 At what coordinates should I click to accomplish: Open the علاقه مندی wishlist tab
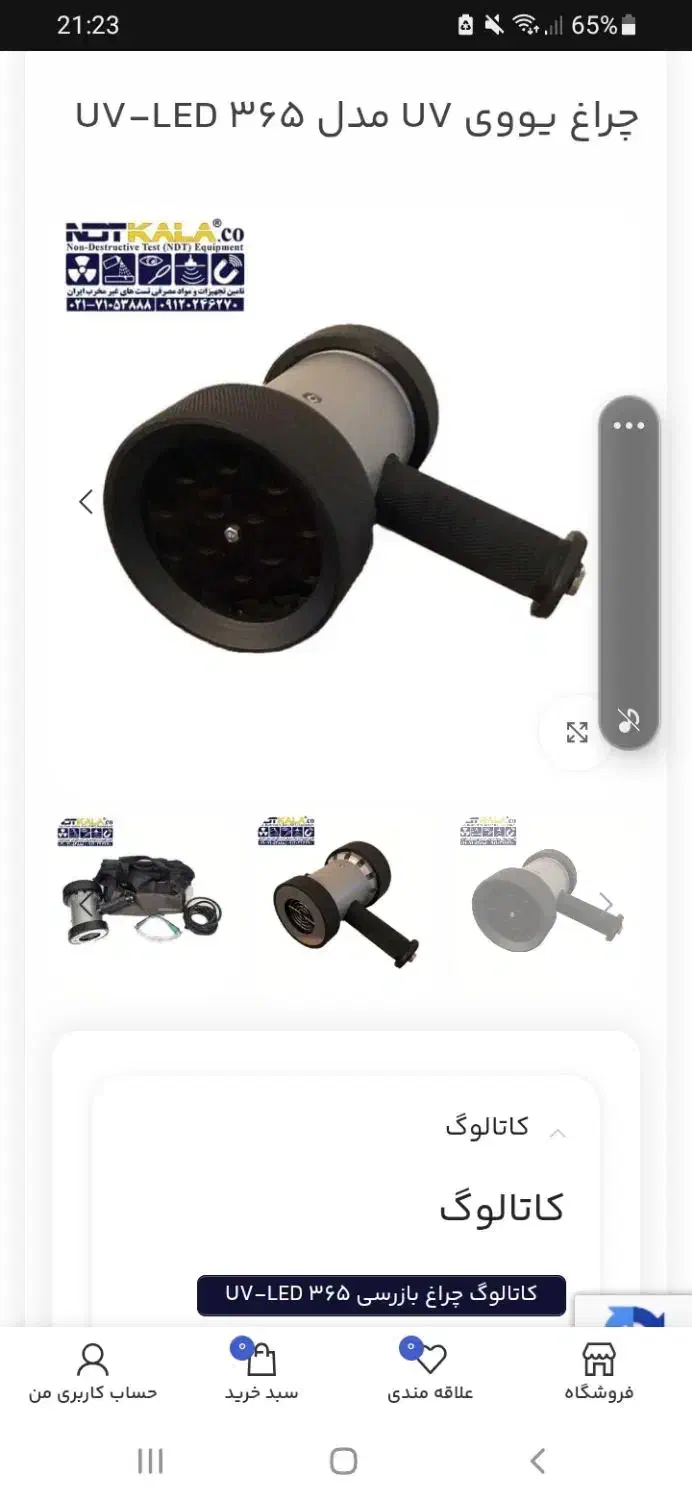tap(430, 1372)
